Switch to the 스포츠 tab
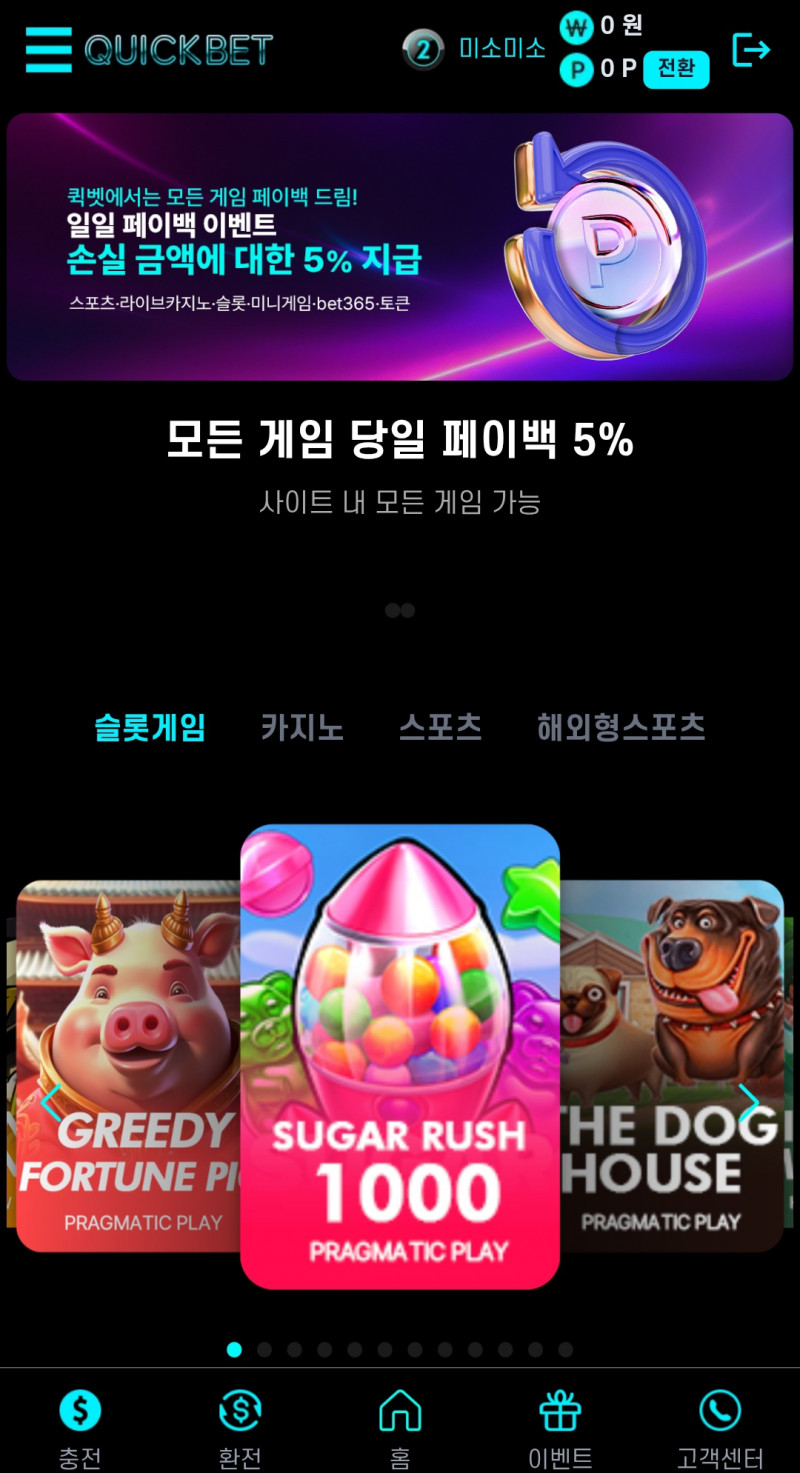Viewport: 800px width, 1473px height. pos(440,727)
